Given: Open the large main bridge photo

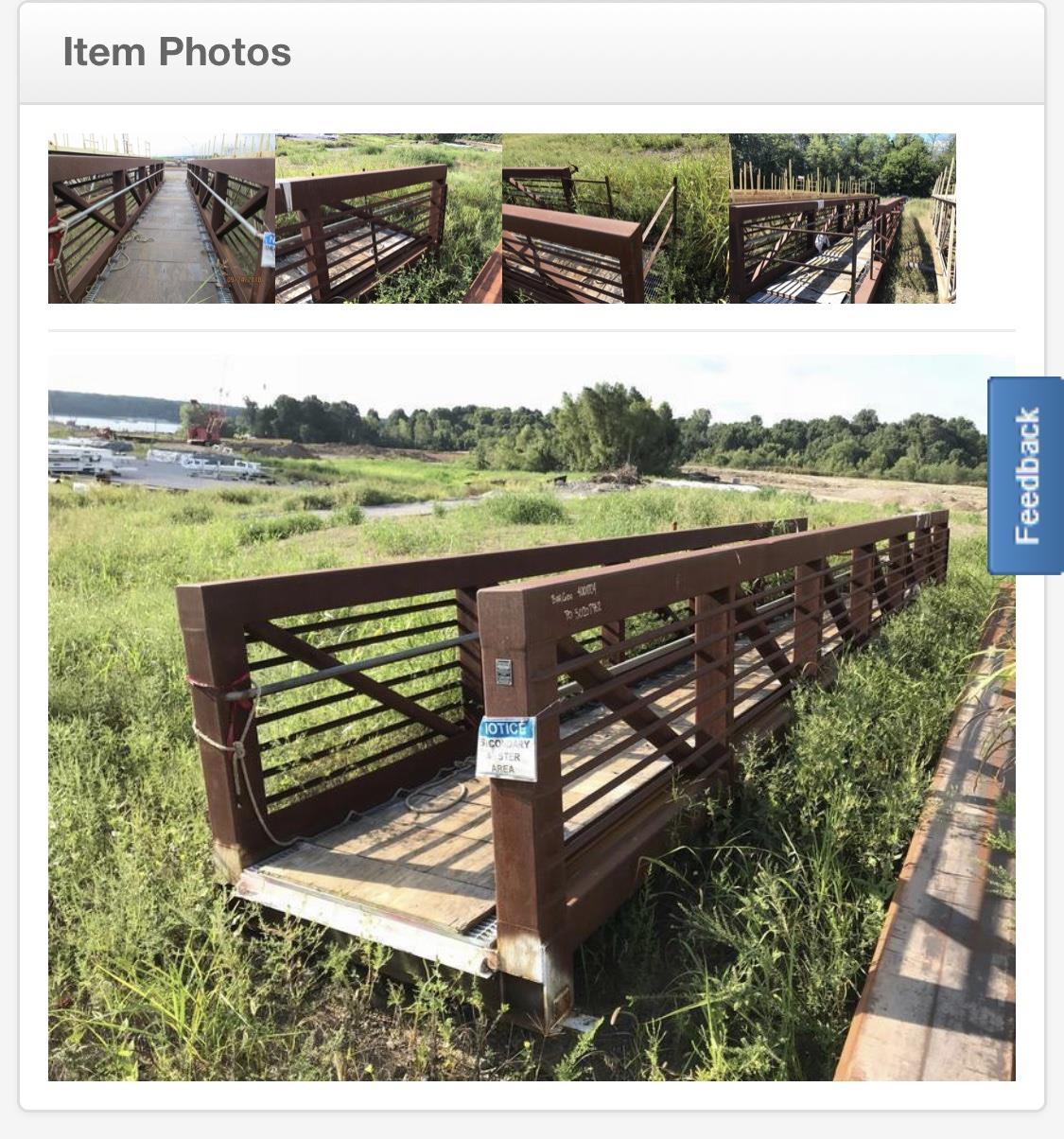Looking at the screenshot, I should [x=532, y=717].
